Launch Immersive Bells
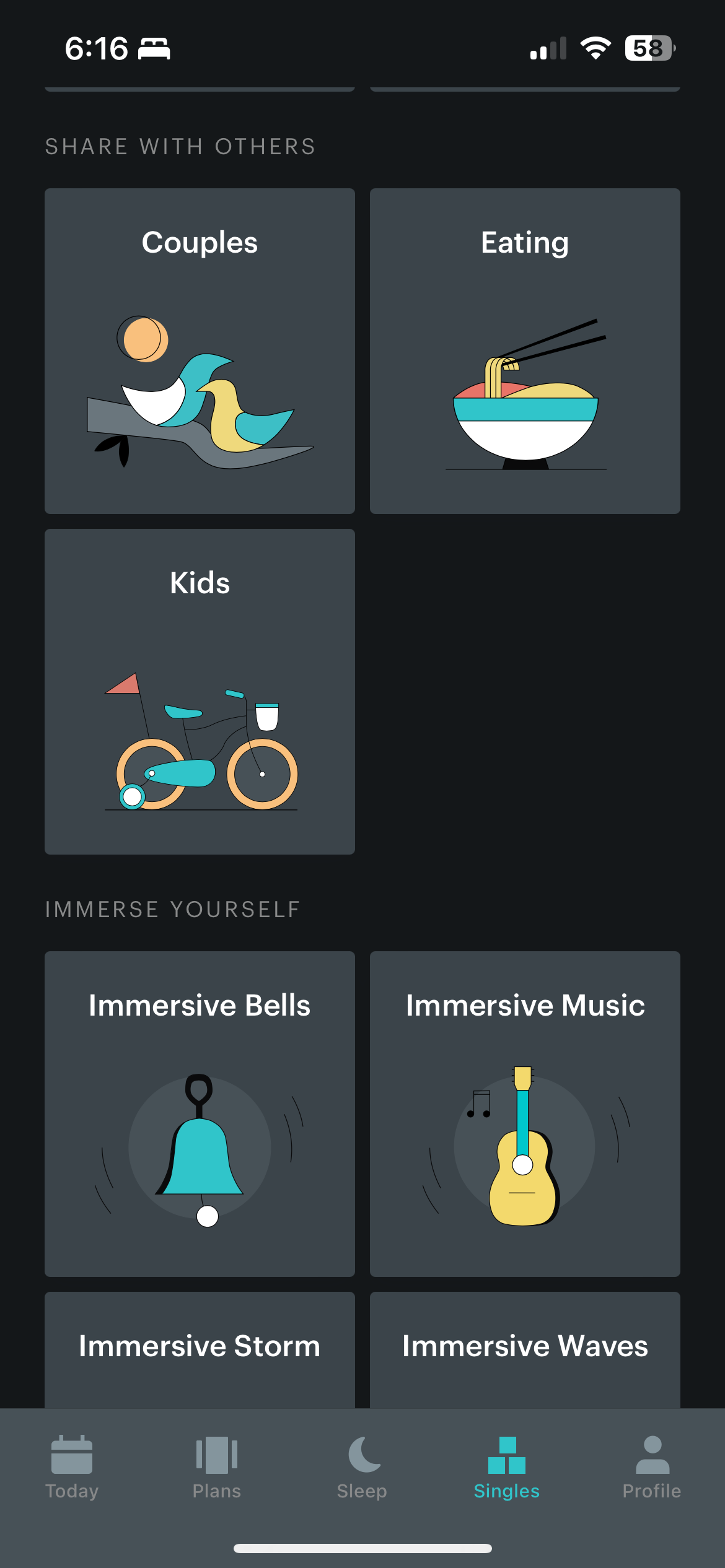Screen dimensions: 725x1568 [200, 1113]
